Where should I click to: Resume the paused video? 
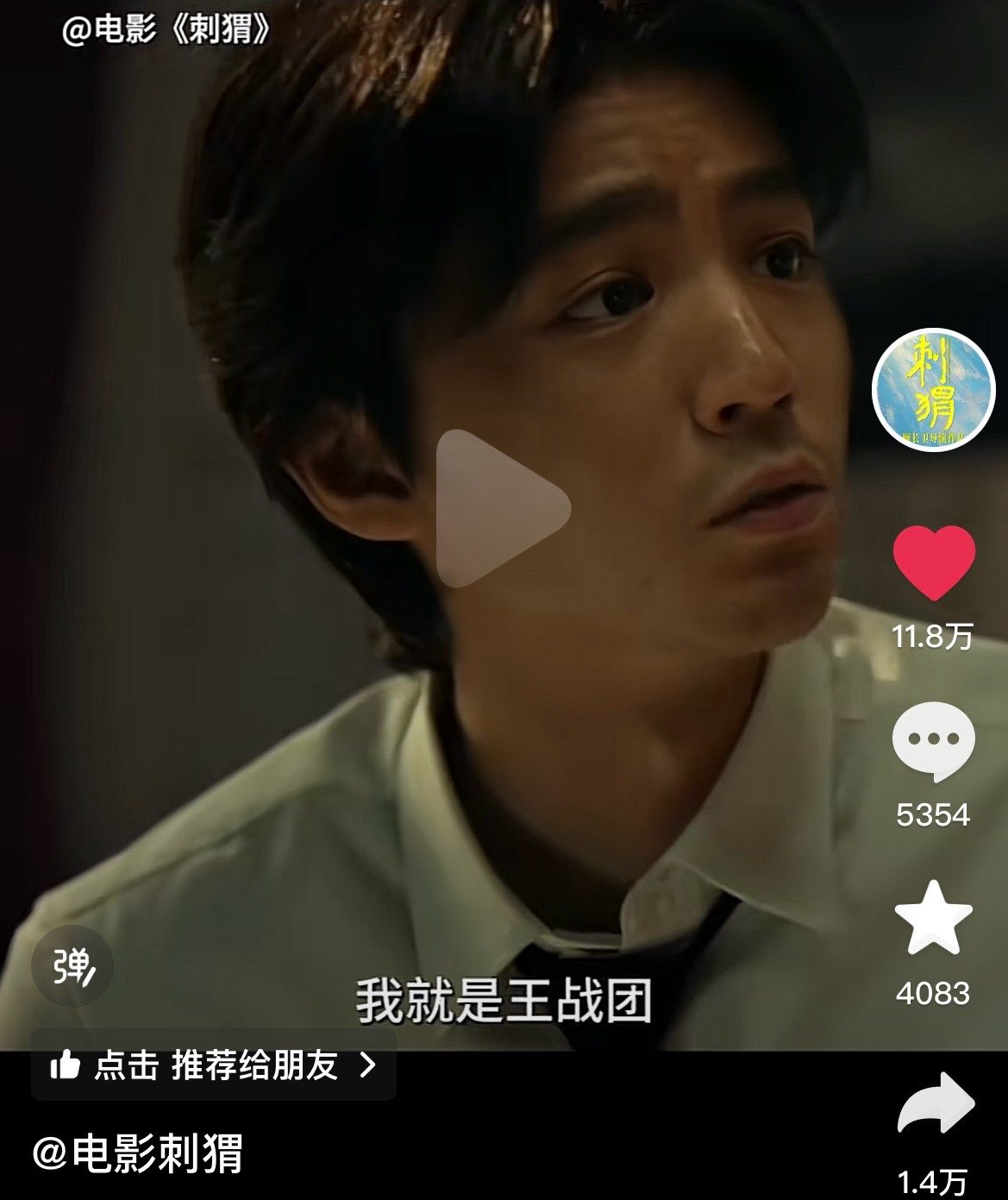pyautogui.click(x=503, y=509)
